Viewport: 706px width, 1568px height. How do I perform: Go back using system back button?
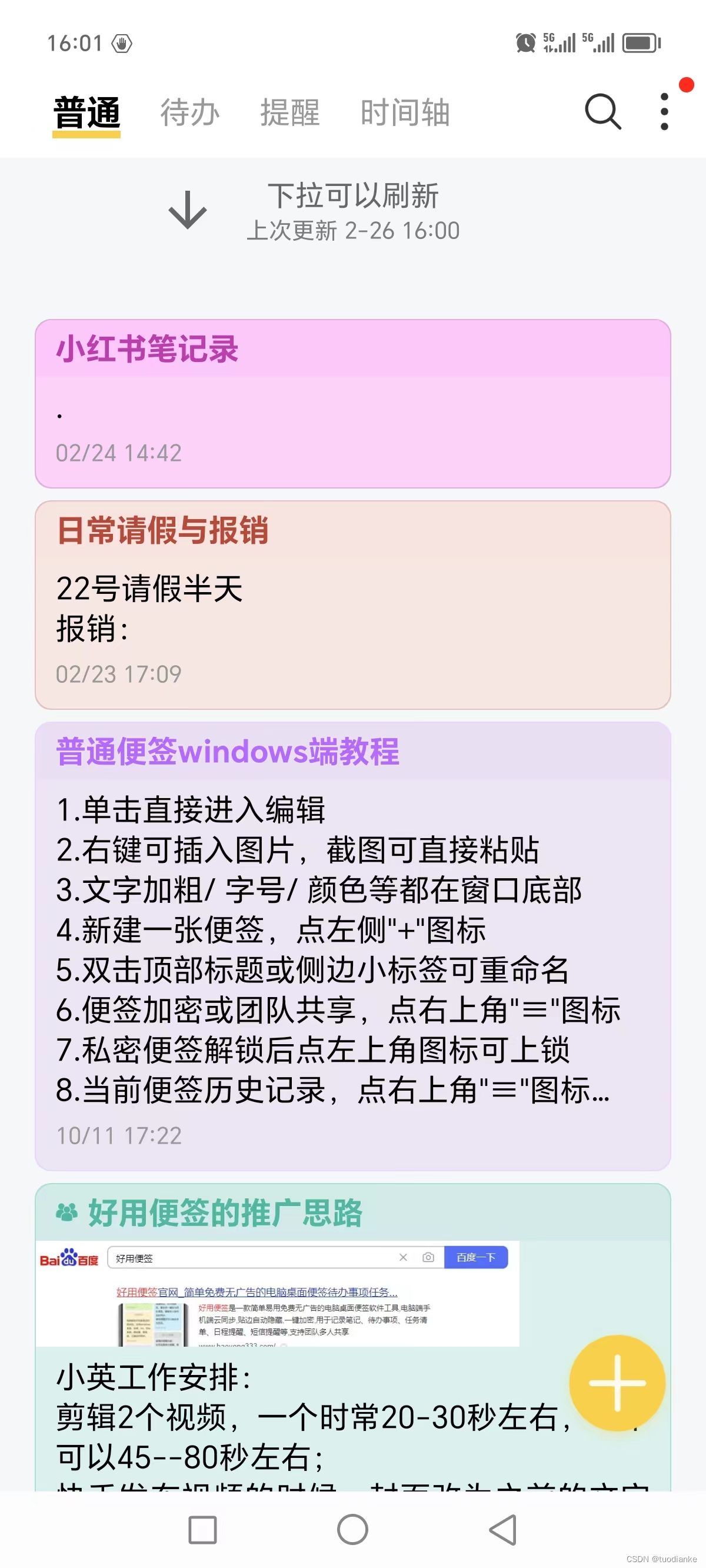click(x=504, y=1530)
